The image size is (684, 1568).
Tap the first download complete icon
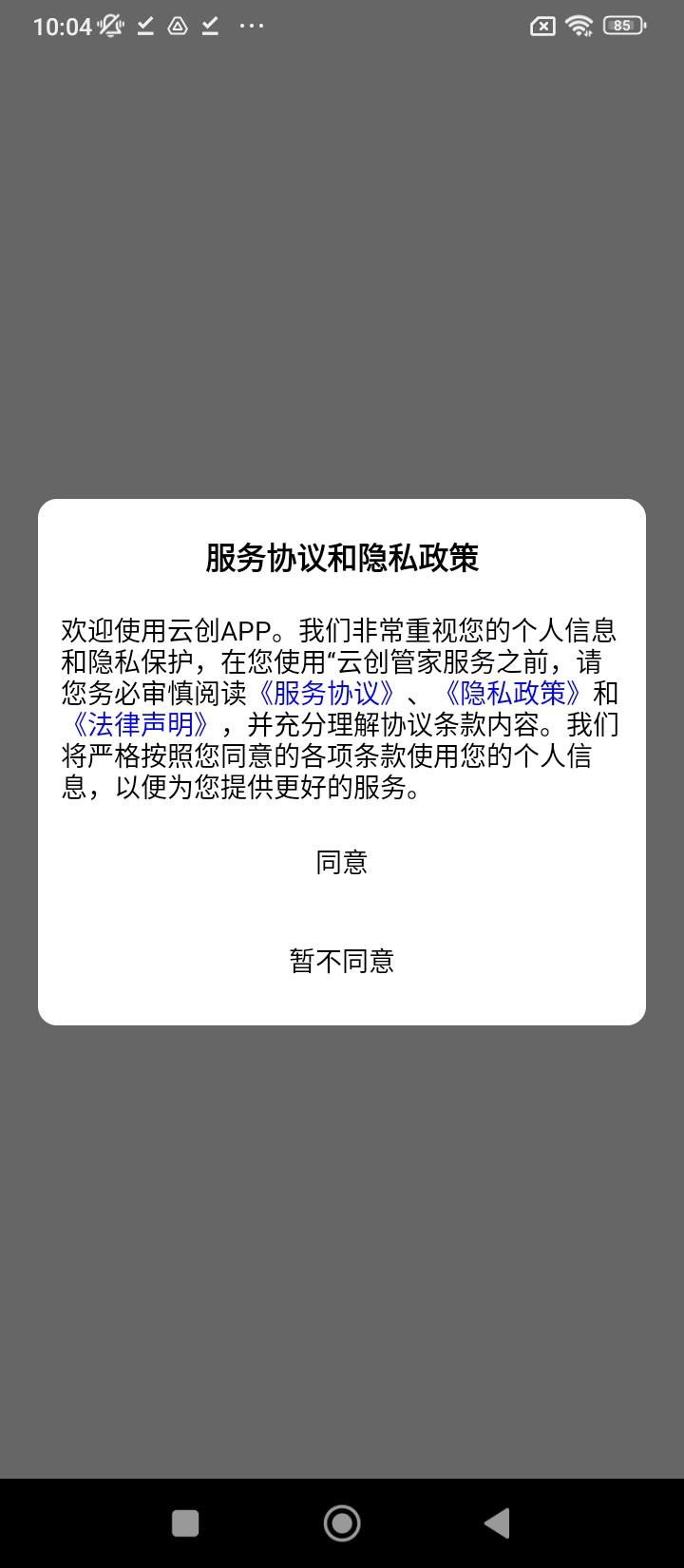[144, 26]
